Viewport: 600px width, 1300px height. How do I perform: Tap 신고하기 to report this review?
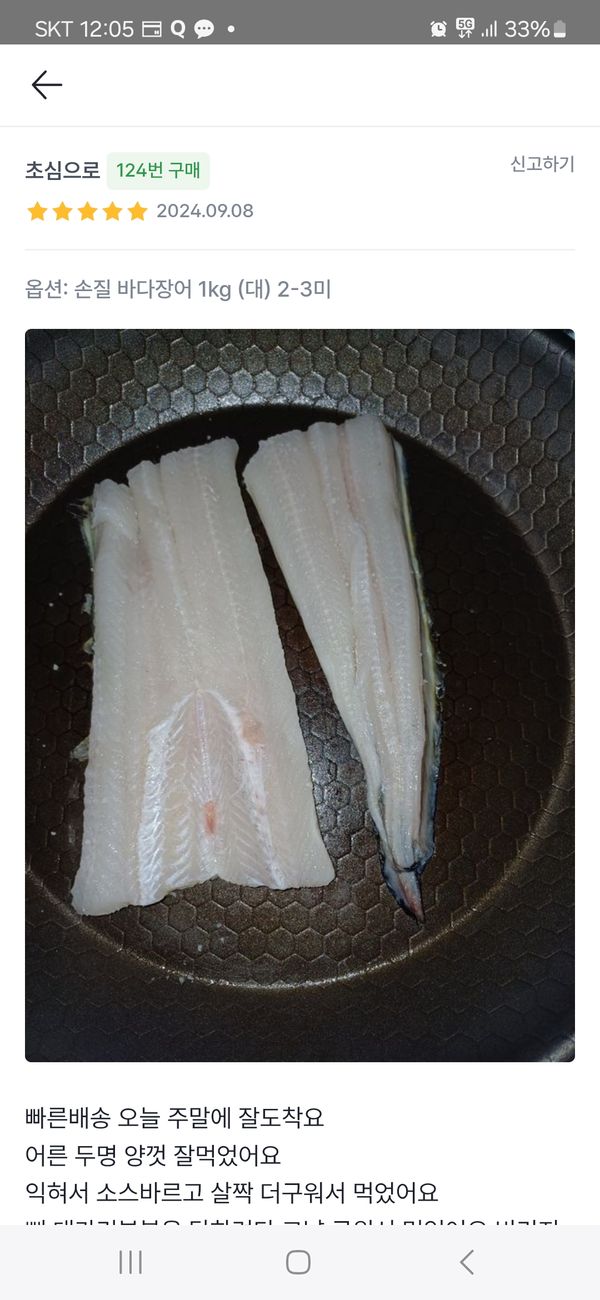pos(542,165)
